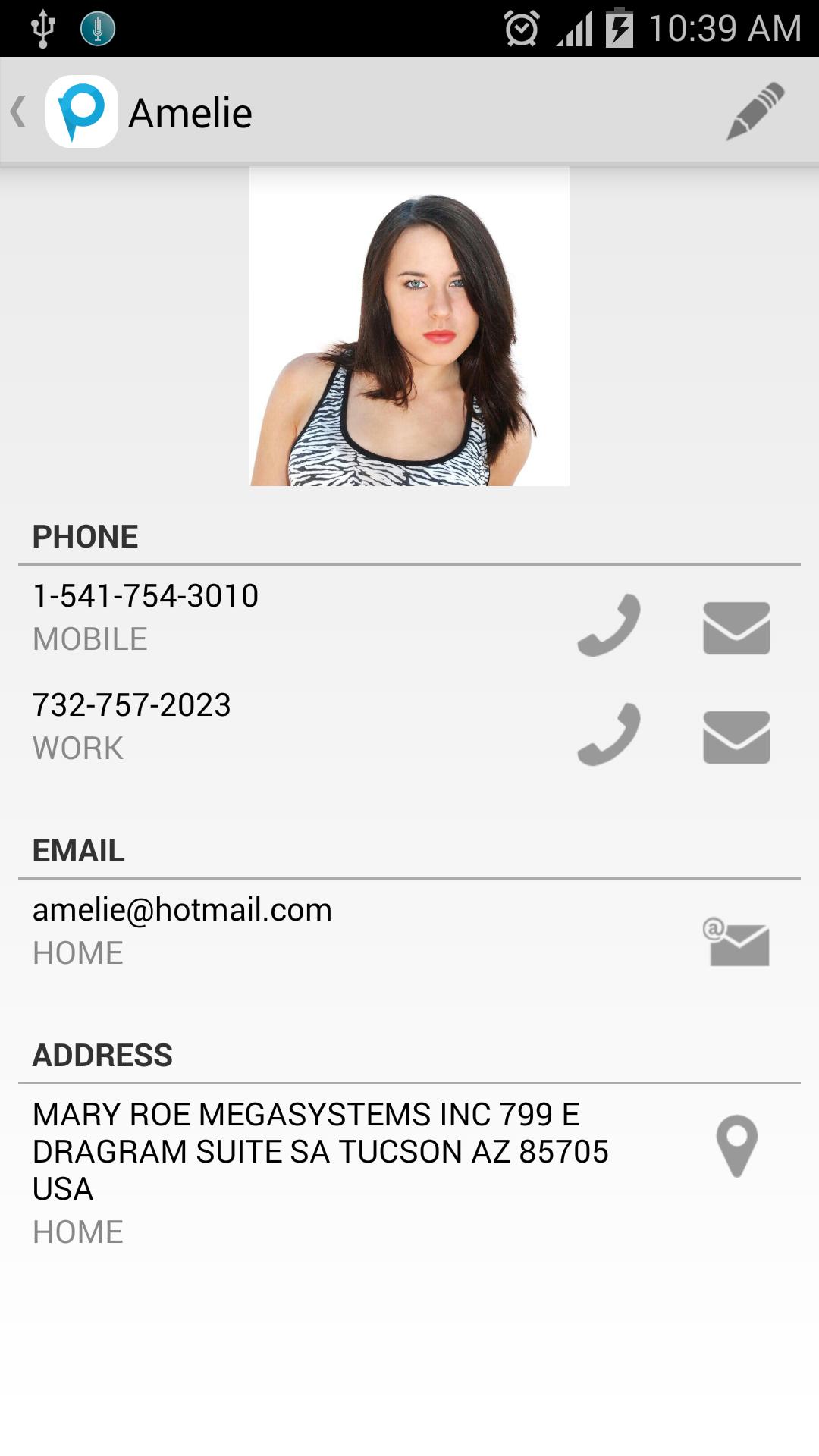Open Amelie's contact photo
This screenshot has width=819, height=1456.
[409, 327]
